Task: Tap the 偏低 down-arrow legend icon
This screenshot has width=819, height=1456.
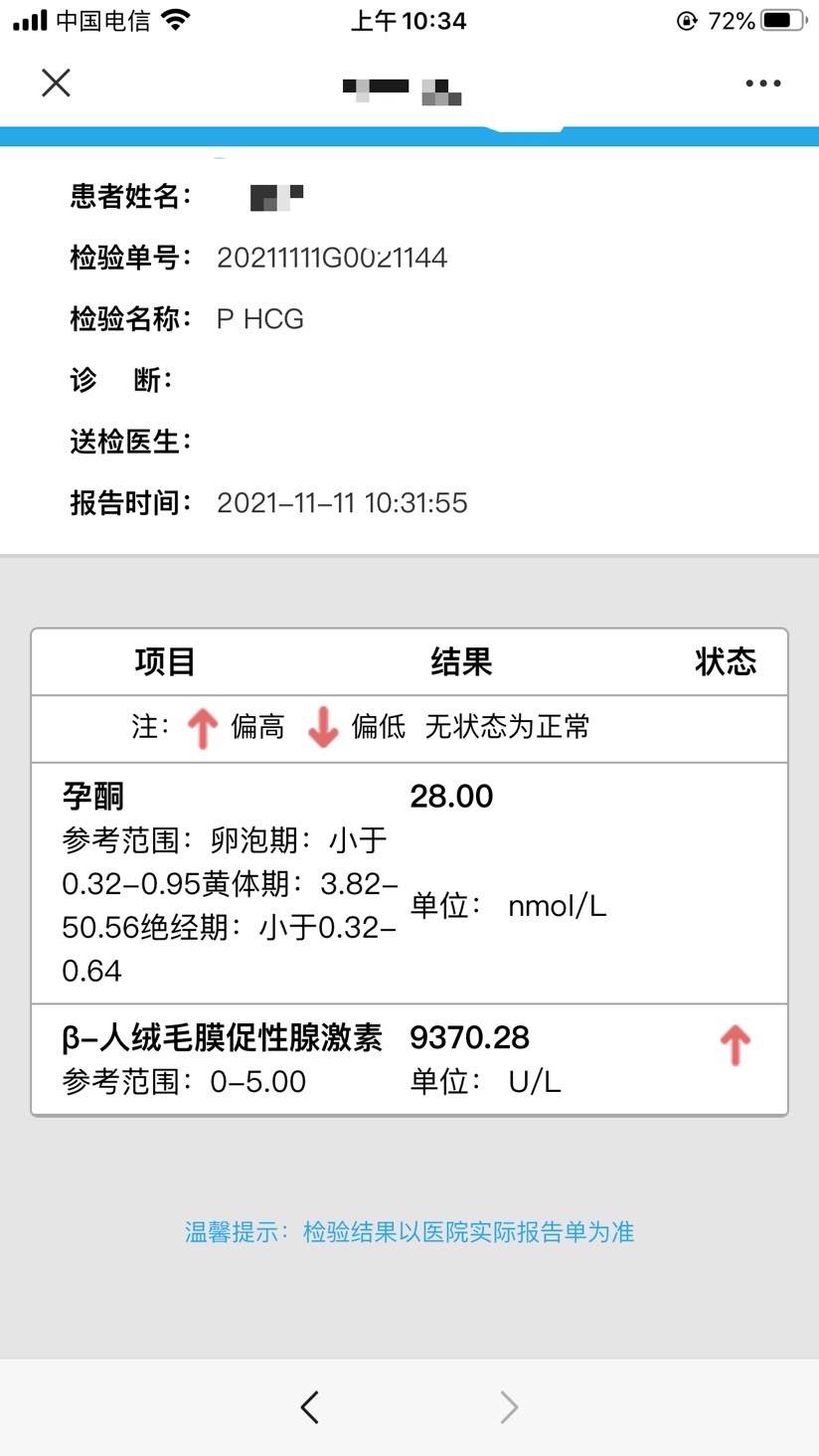Action: 323,727
